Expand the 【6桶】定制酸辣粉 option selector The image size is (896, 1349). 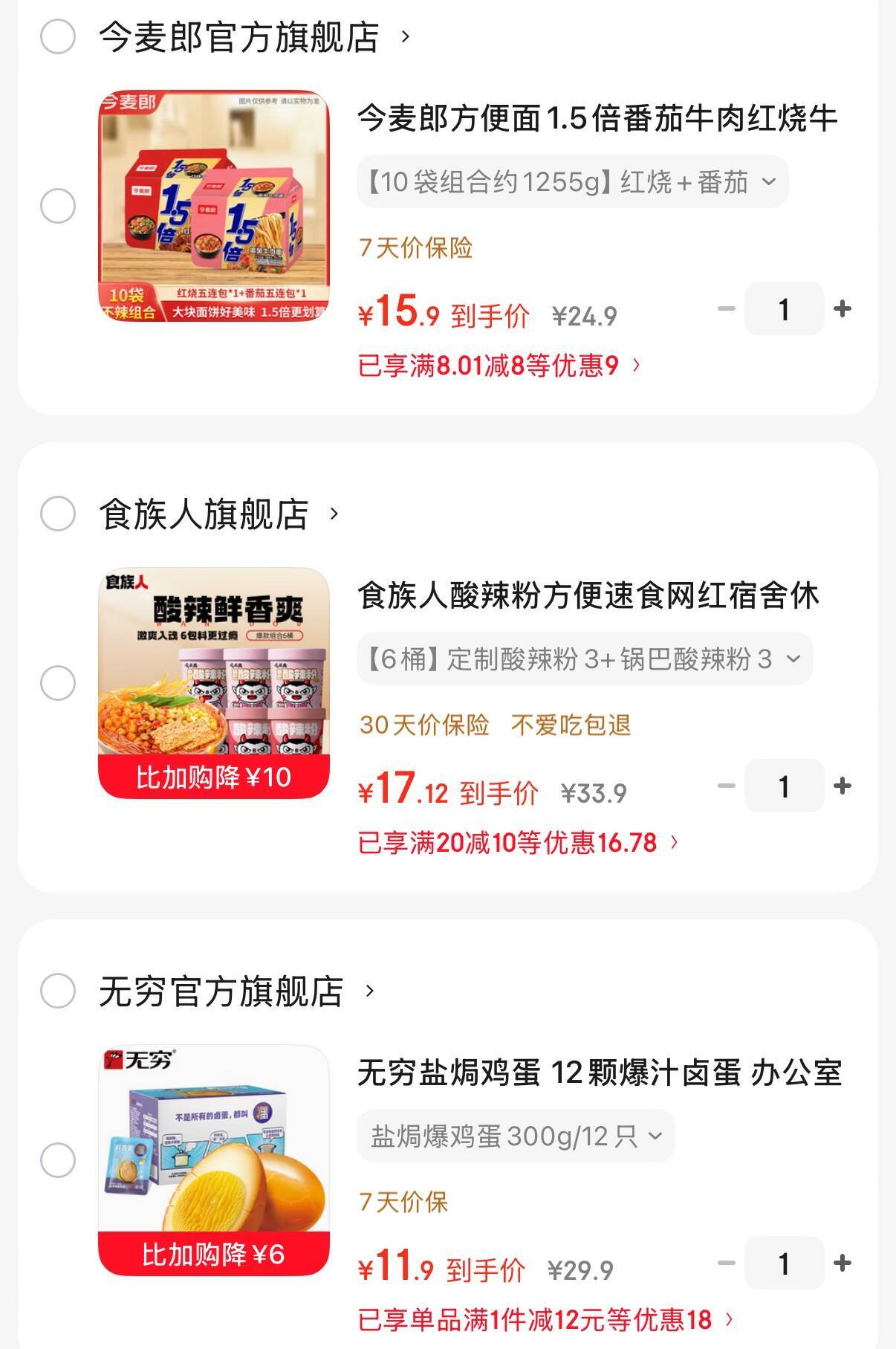(x=585, y=659)
